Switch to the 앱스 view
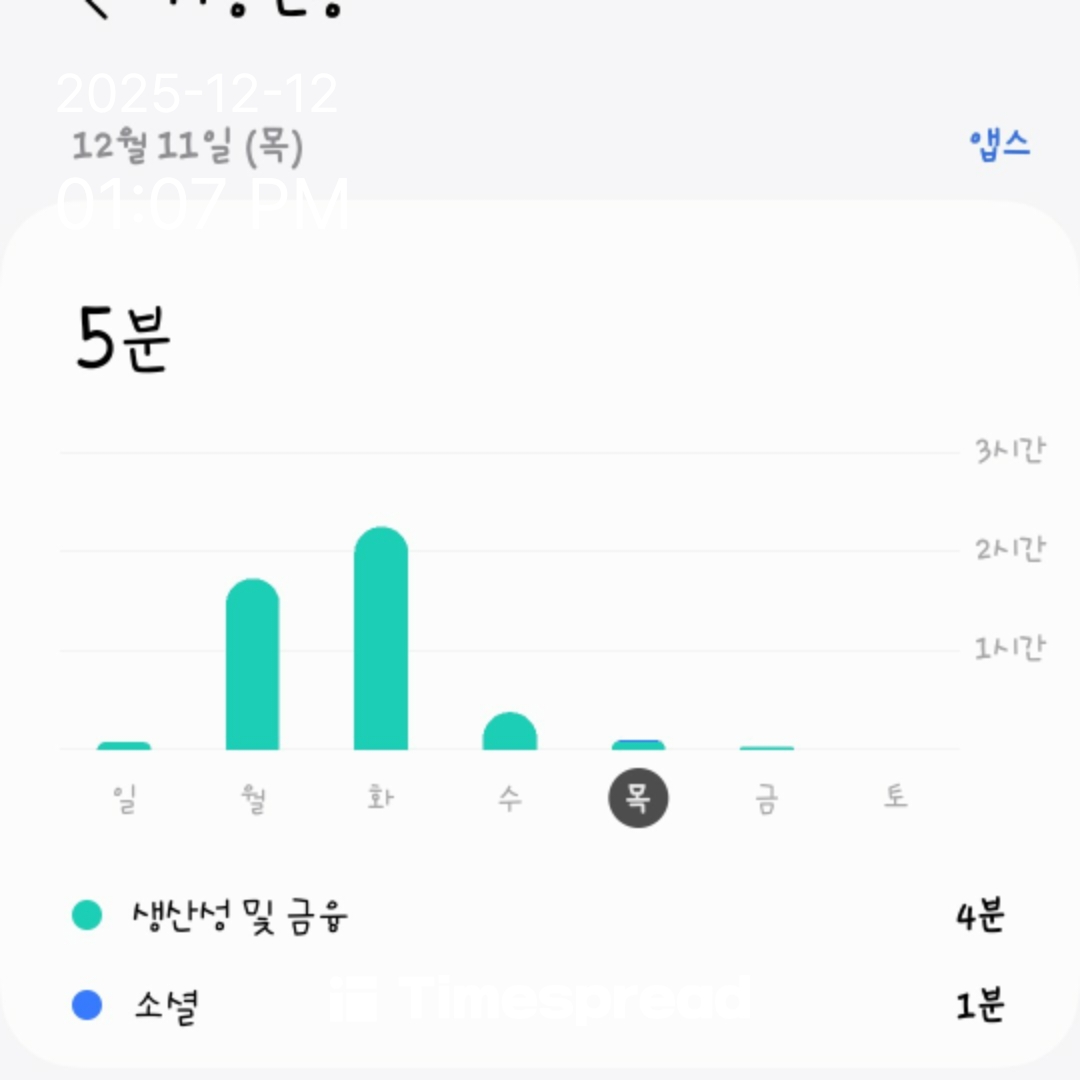 tap(999, 144)
